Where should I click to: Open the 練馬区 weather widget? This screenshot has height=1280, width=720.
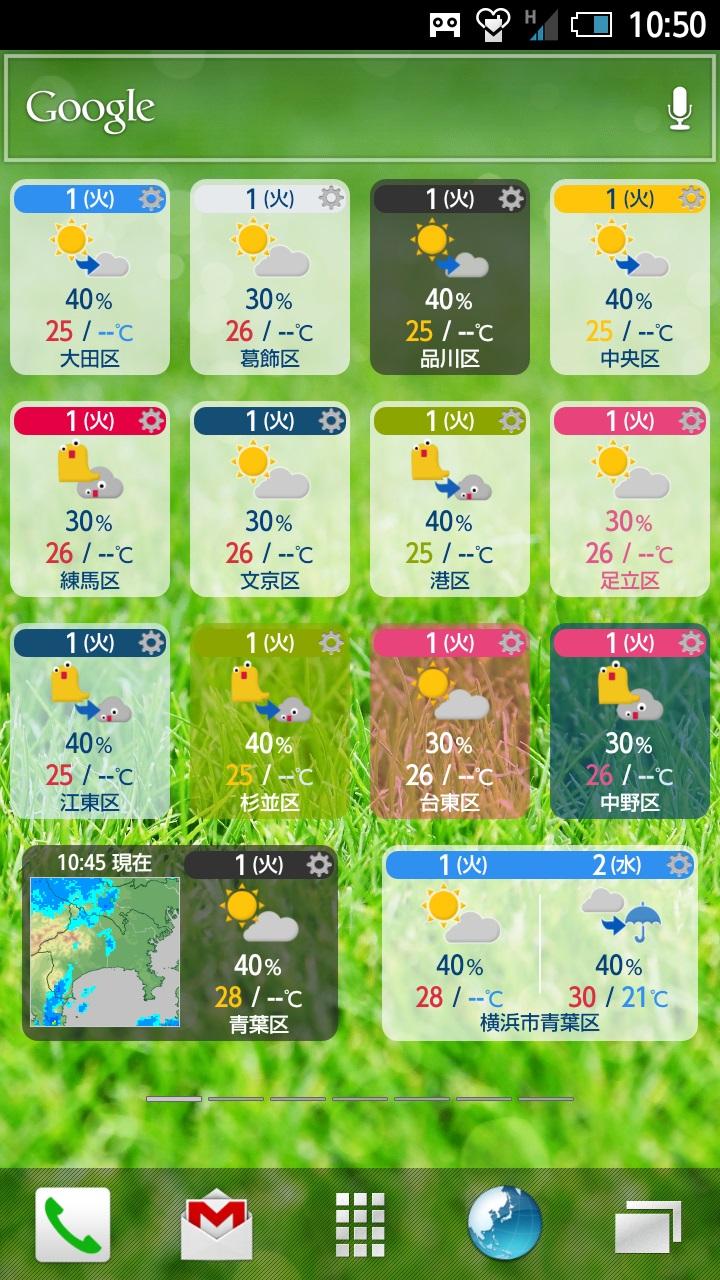point(89,508)
